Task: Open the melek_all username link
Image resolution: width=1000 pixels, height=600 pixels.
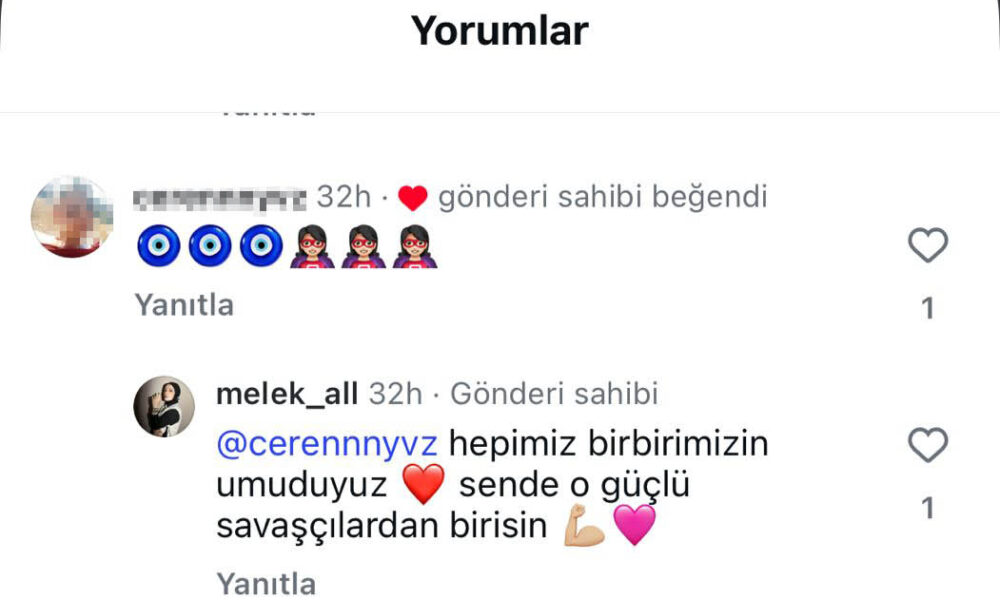Action: [286, 394]
